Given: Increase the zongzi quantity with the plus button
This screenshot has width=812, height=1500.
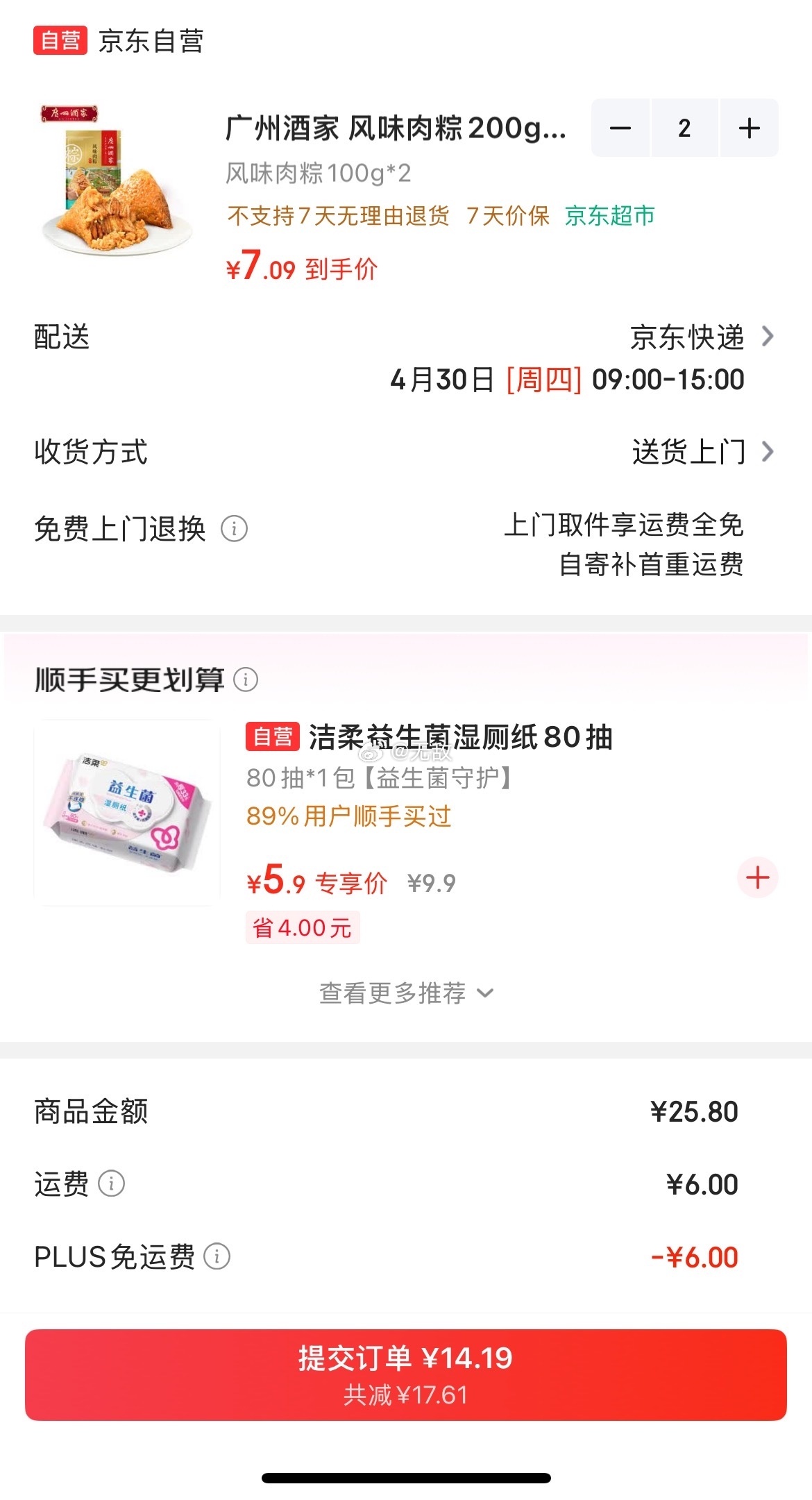Looking at the screenshot, I should [x=750, y=128].
